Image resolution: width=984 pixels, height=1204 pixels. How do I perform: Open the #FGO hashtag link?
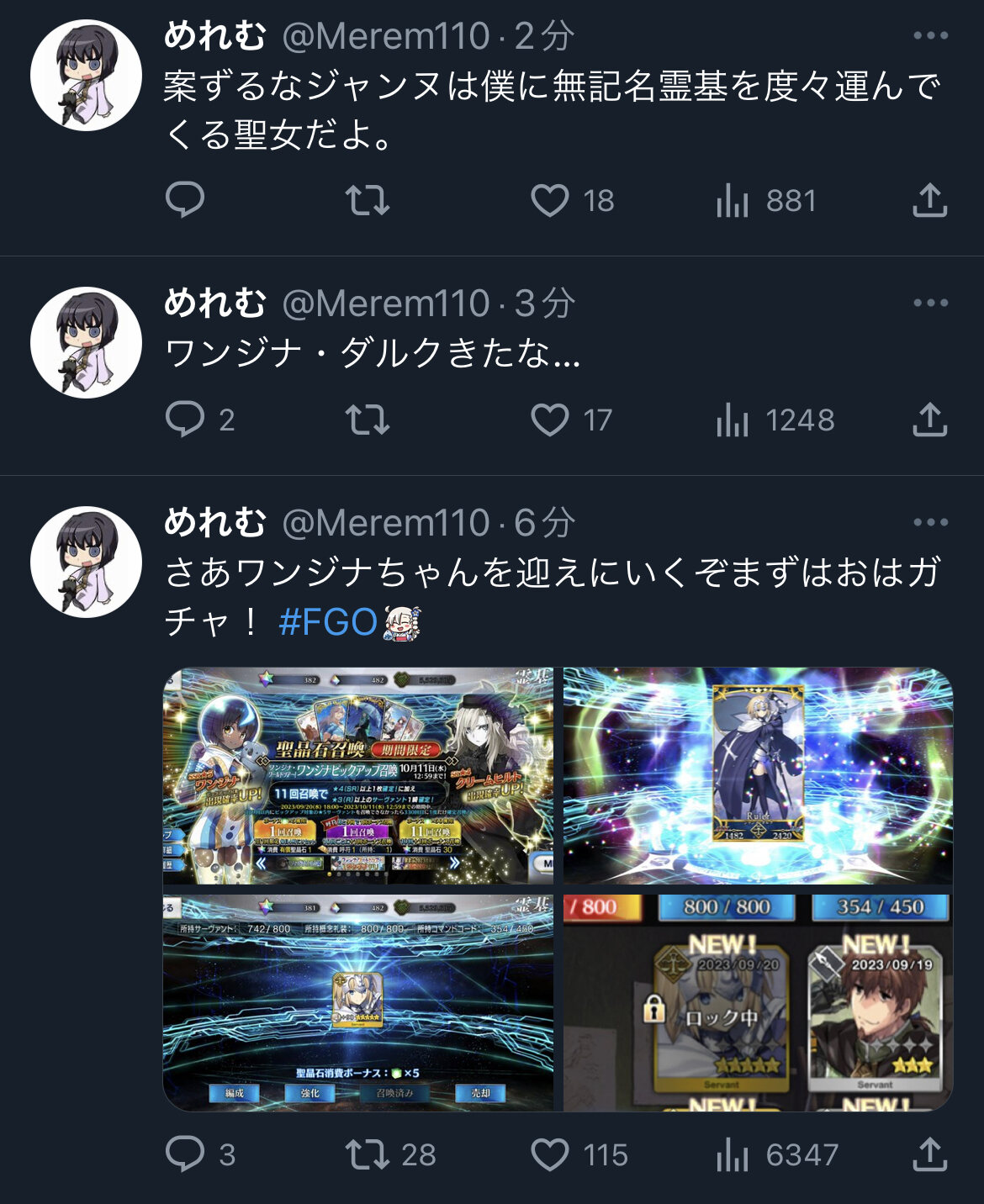pos(328,622)
